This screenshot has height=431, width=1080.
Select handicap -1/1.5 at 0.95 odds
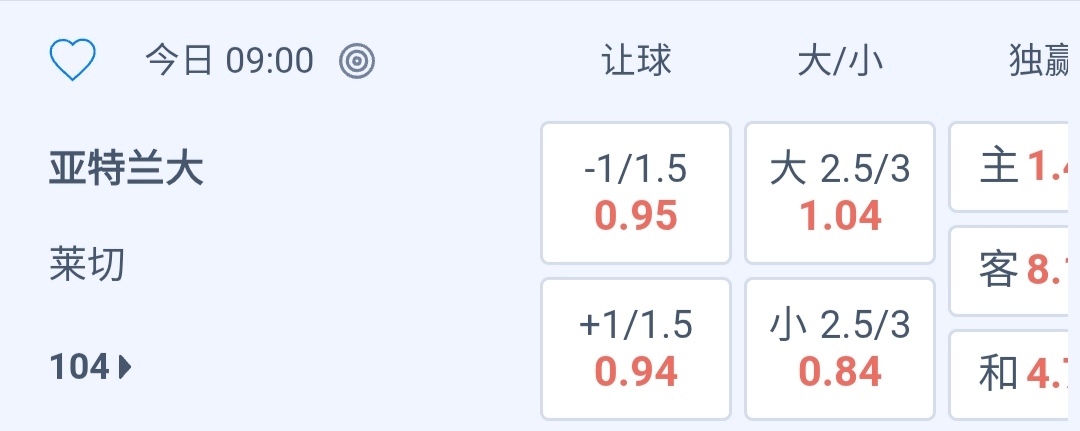[636, 193]
